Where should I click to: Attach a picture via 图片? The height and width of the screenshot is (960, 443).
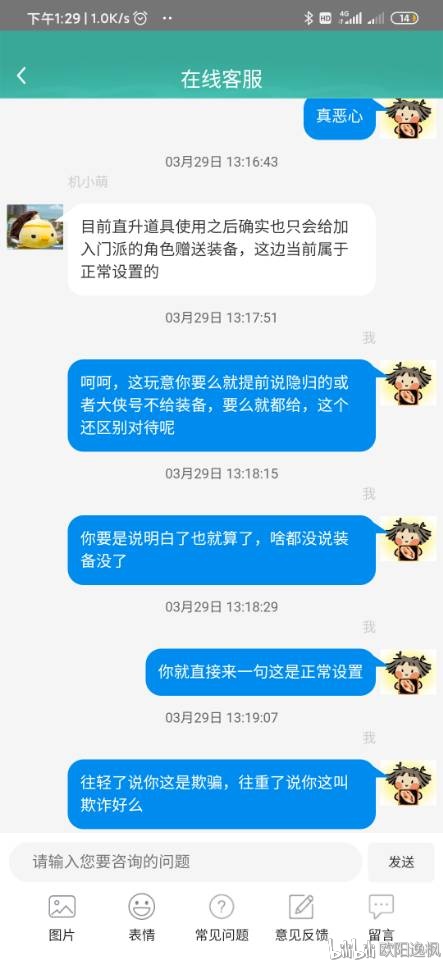pos(62,917)
